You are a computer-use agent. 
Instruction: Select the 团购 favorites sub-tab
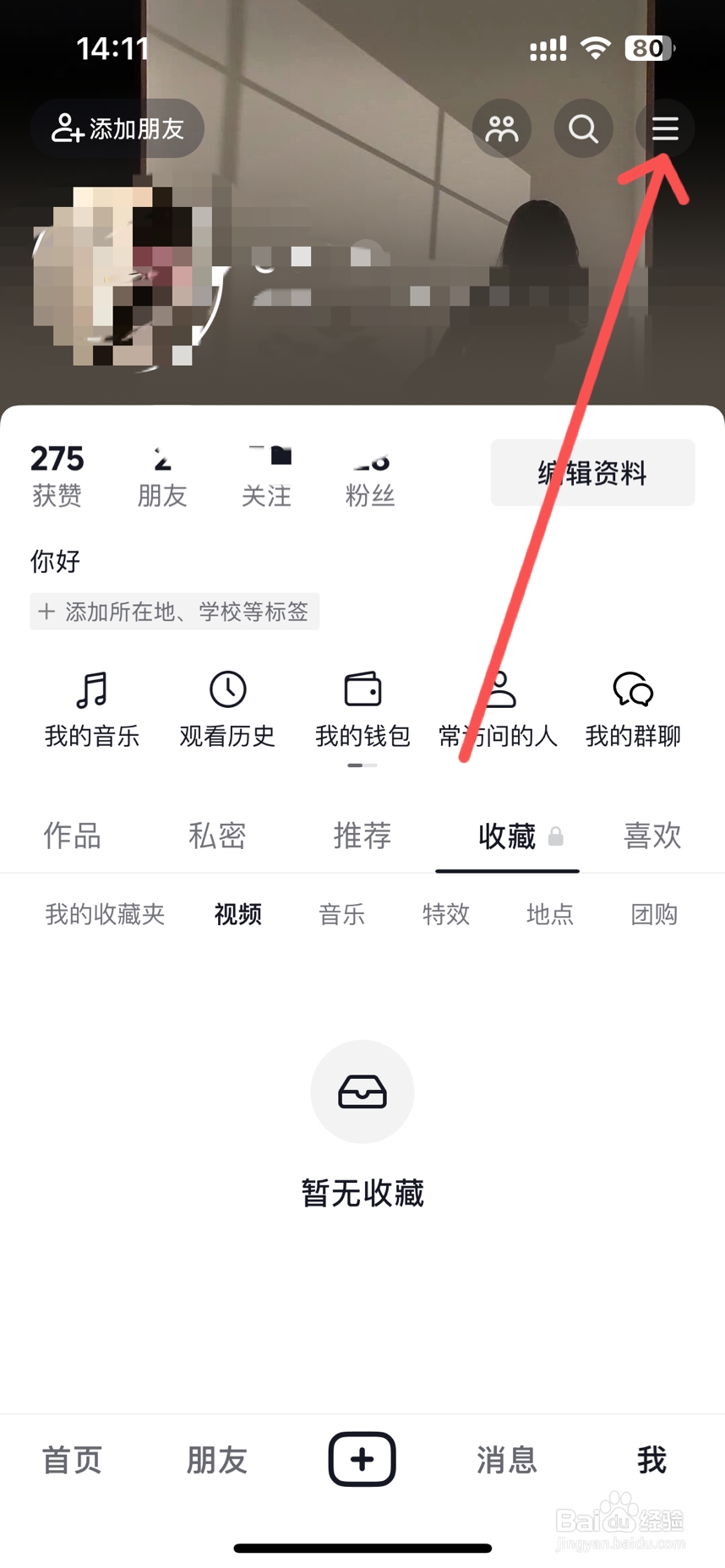tap(652, 914)
